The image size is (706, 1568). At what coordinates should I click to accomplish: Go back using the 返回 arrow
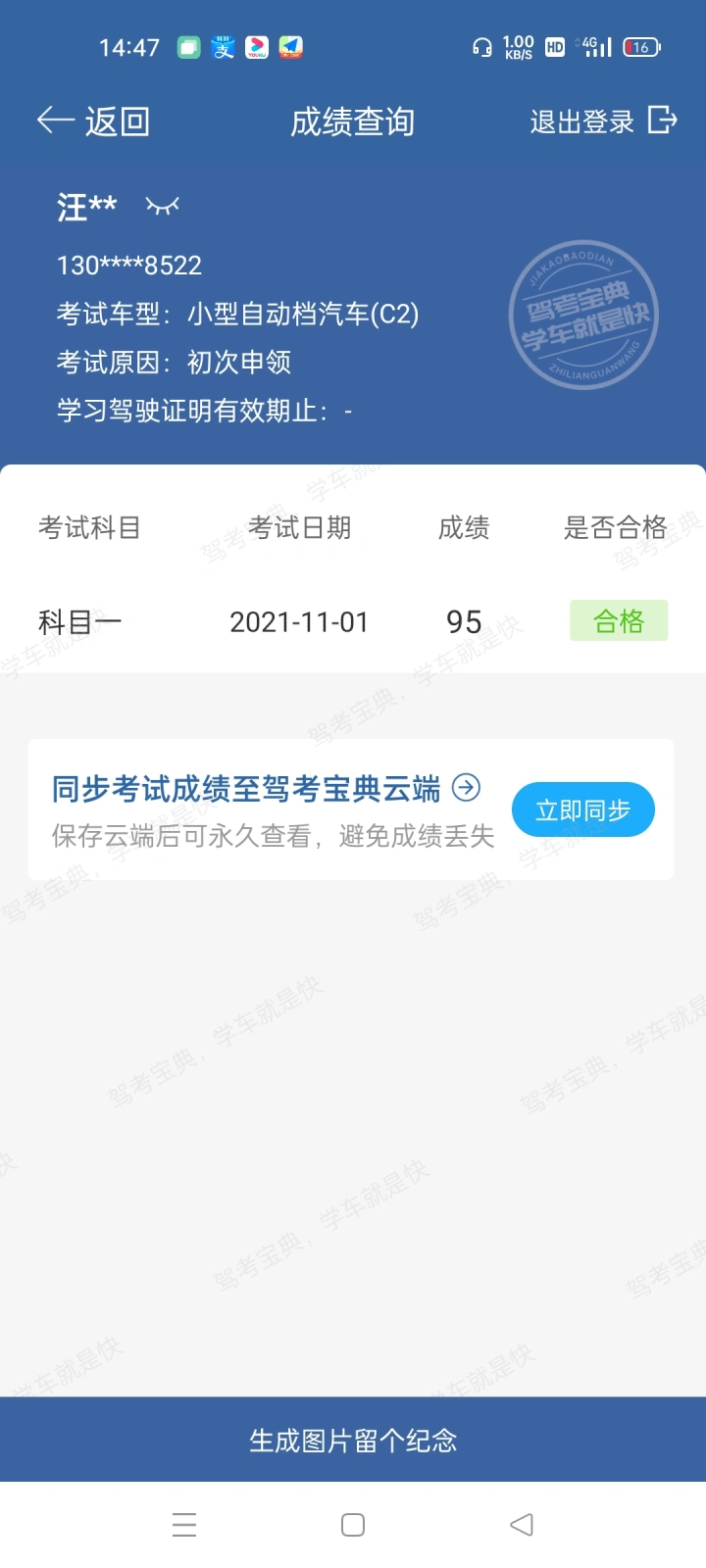click(93, 122)
